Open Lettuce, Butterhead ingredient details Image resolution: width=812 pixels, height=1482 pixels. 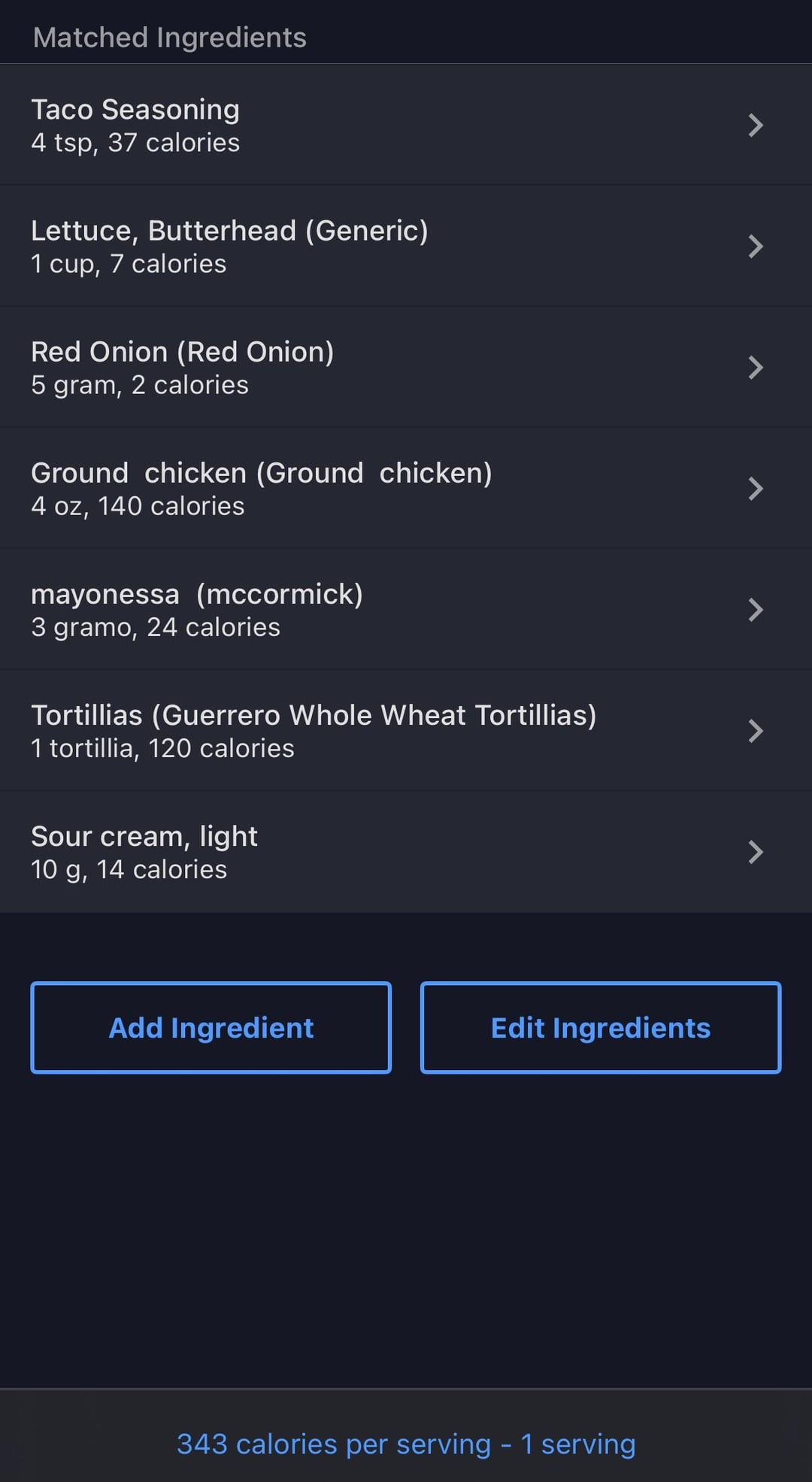(406, 246)
